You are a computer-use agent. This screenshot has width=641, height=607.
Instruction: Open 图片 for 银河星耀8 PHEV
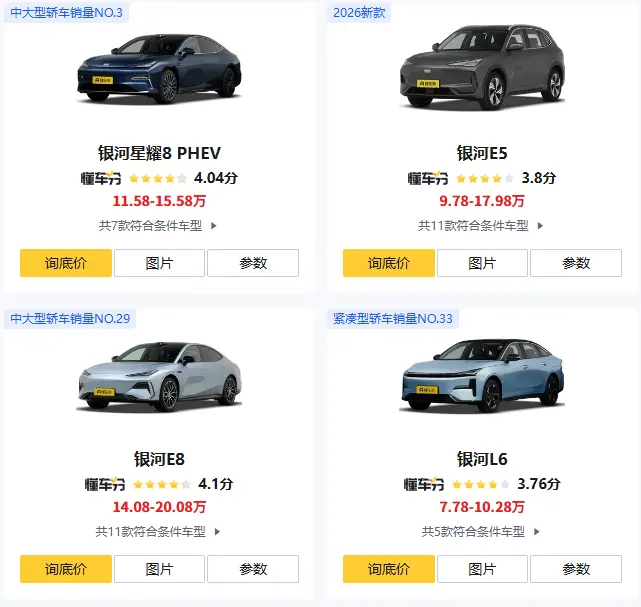tap(159, 263)
